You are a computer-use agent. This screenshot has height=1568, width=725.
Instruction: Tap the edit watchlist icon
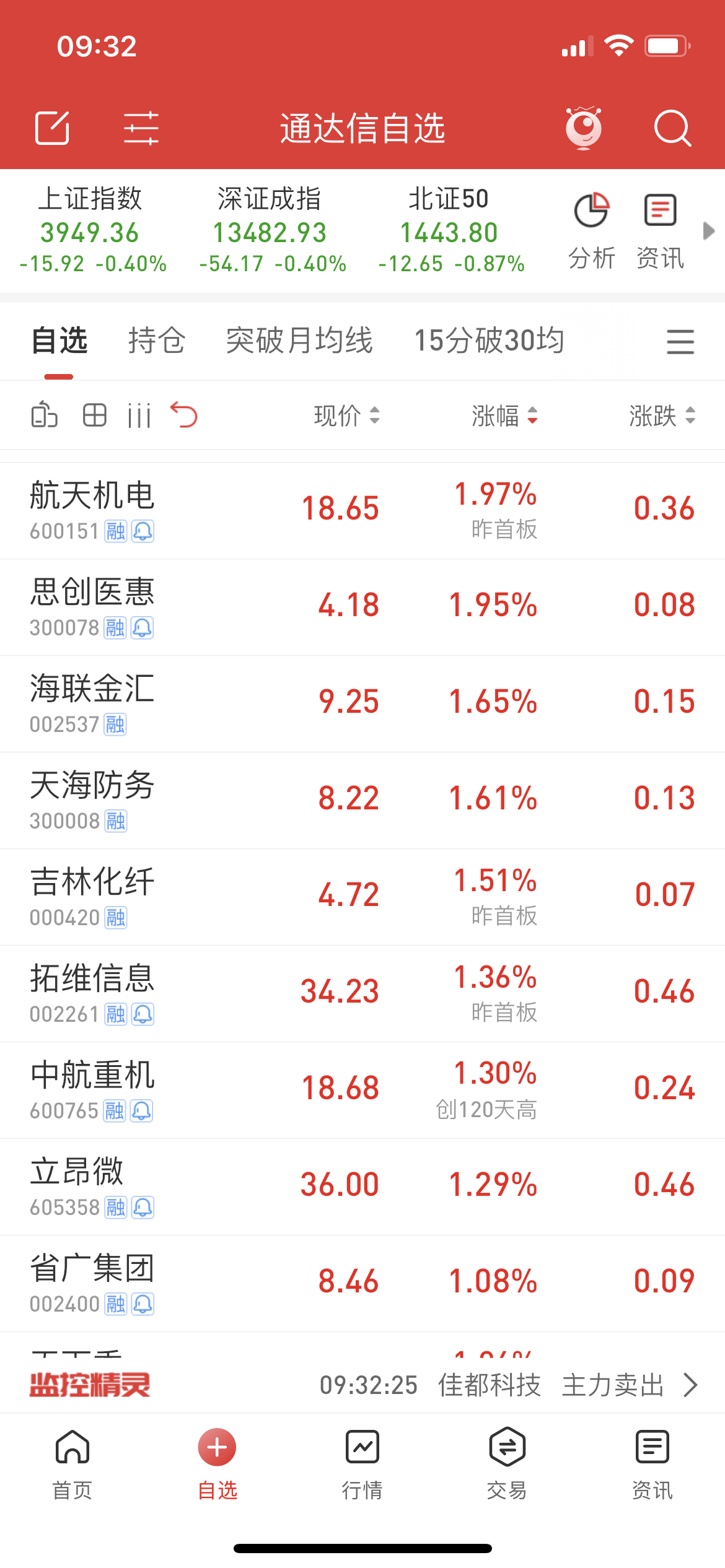pos(52,128)
